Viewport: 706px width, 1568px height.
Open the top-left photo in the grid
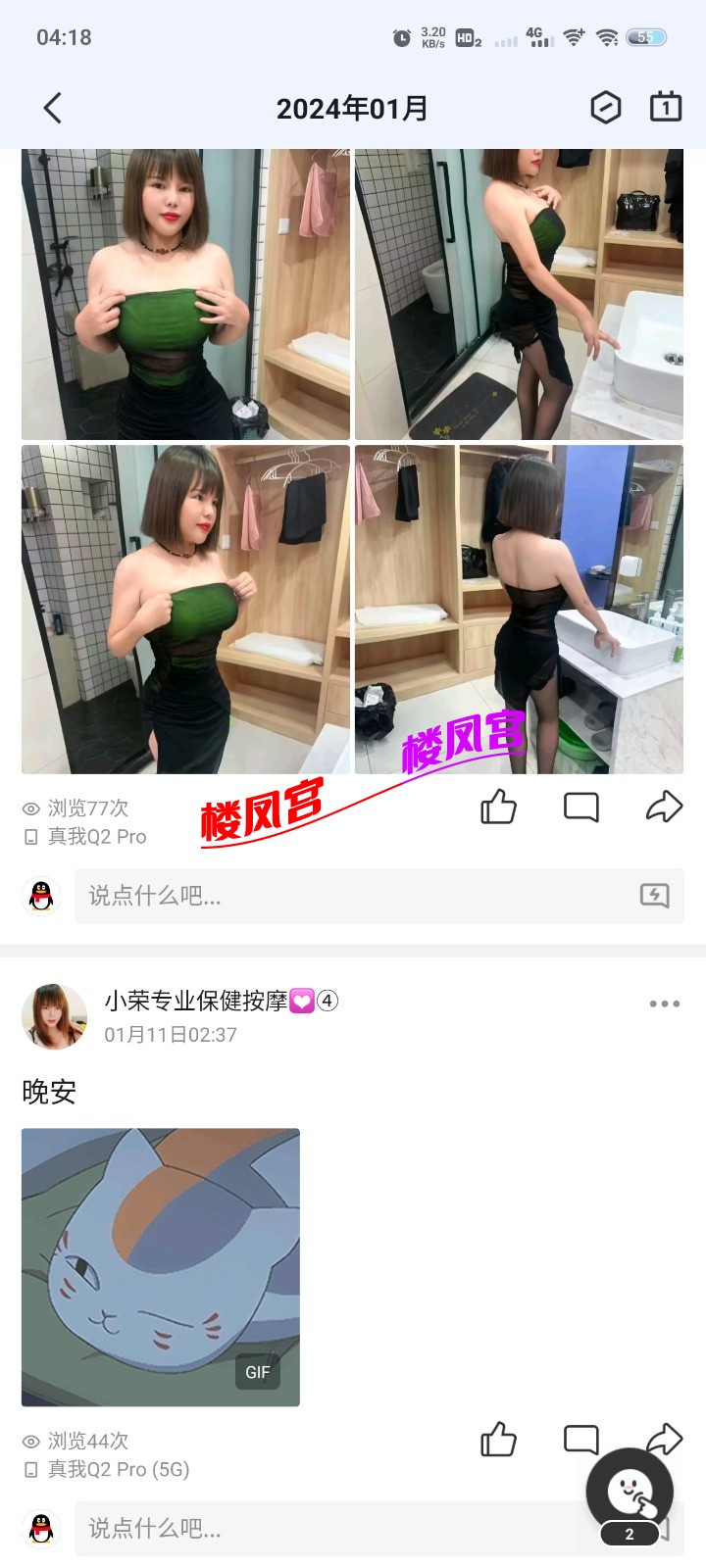coord(185,294)
